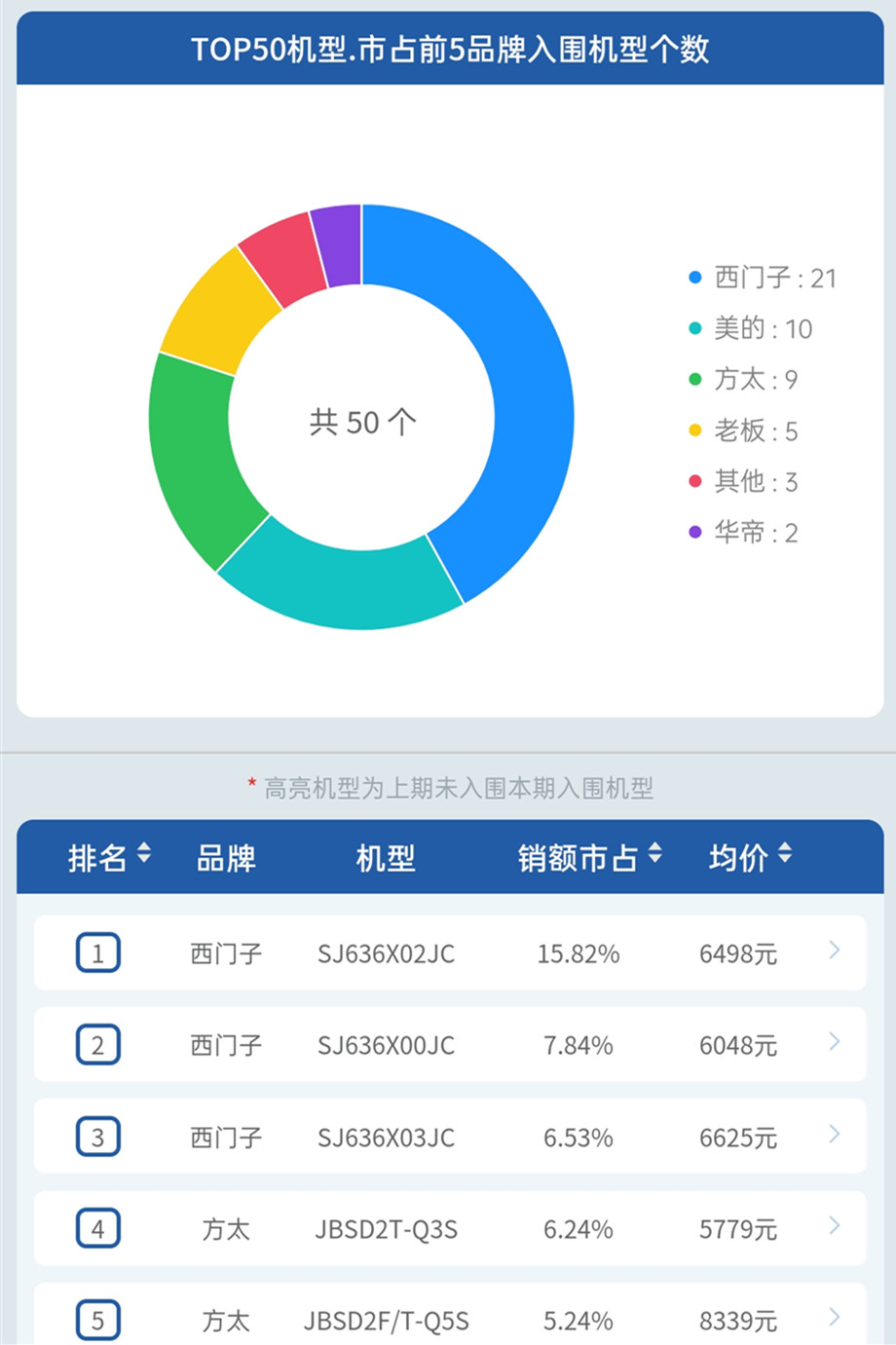Toggle sorting on the 排名 column
The height and width of the screenshot is (1345, 896).
coord(110,857)
